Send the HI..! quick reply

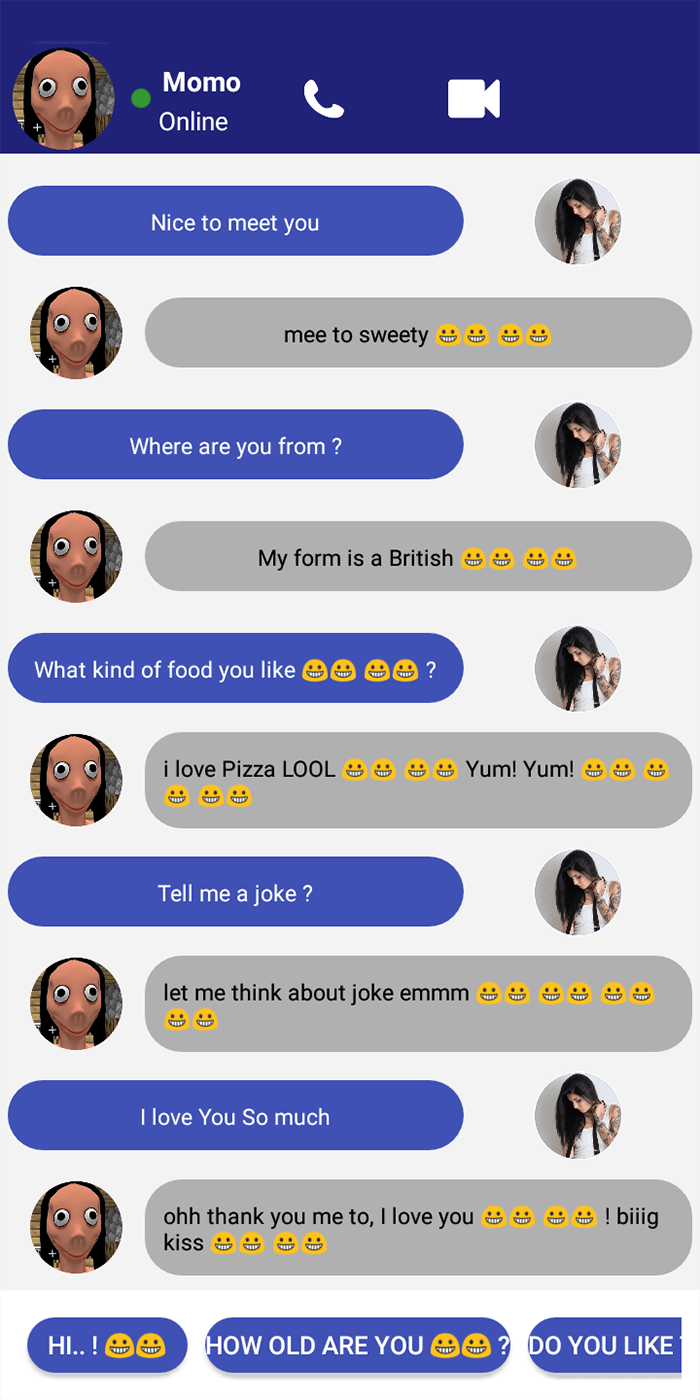click(x=107, y=1345)
